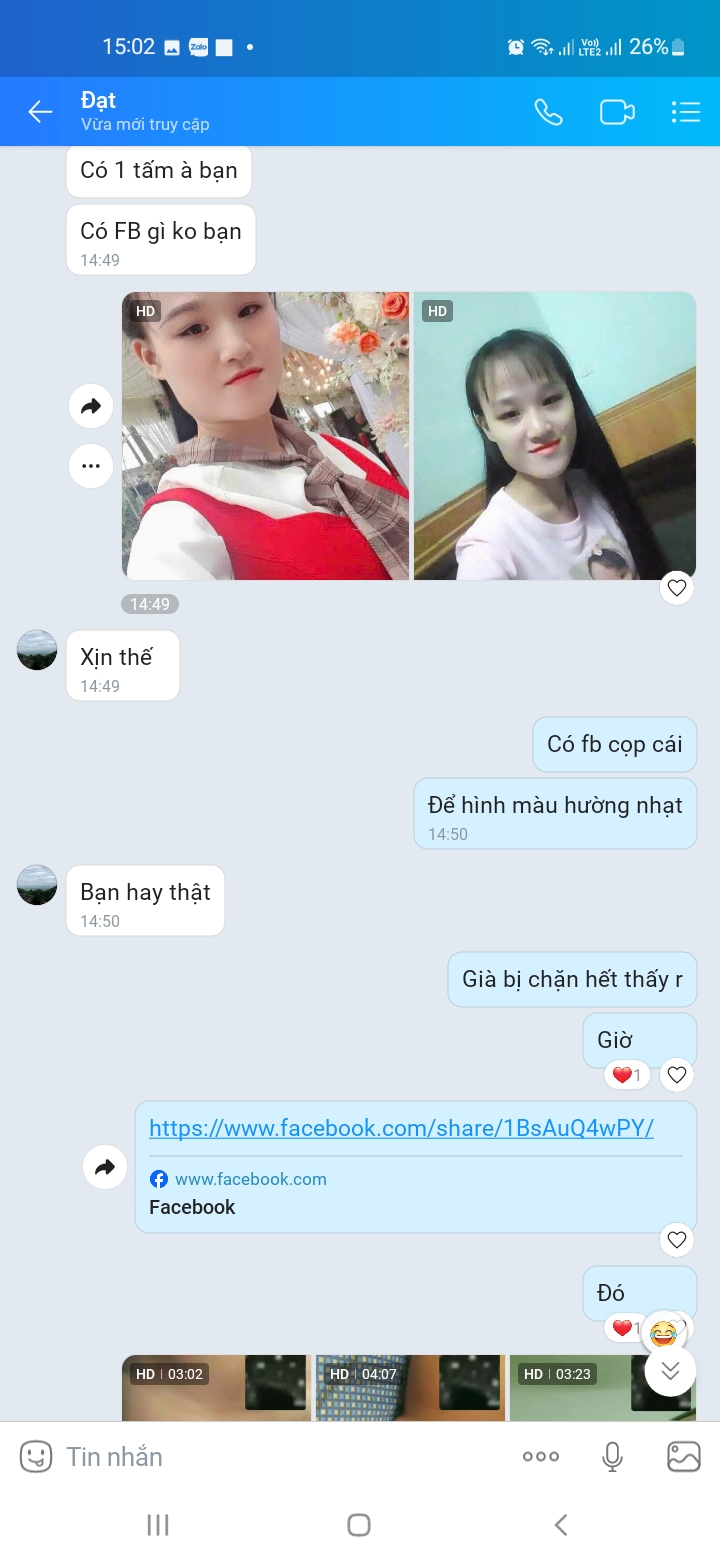Go back from the chat with Đạt
720x1560 pixels.
click(40, 112)
